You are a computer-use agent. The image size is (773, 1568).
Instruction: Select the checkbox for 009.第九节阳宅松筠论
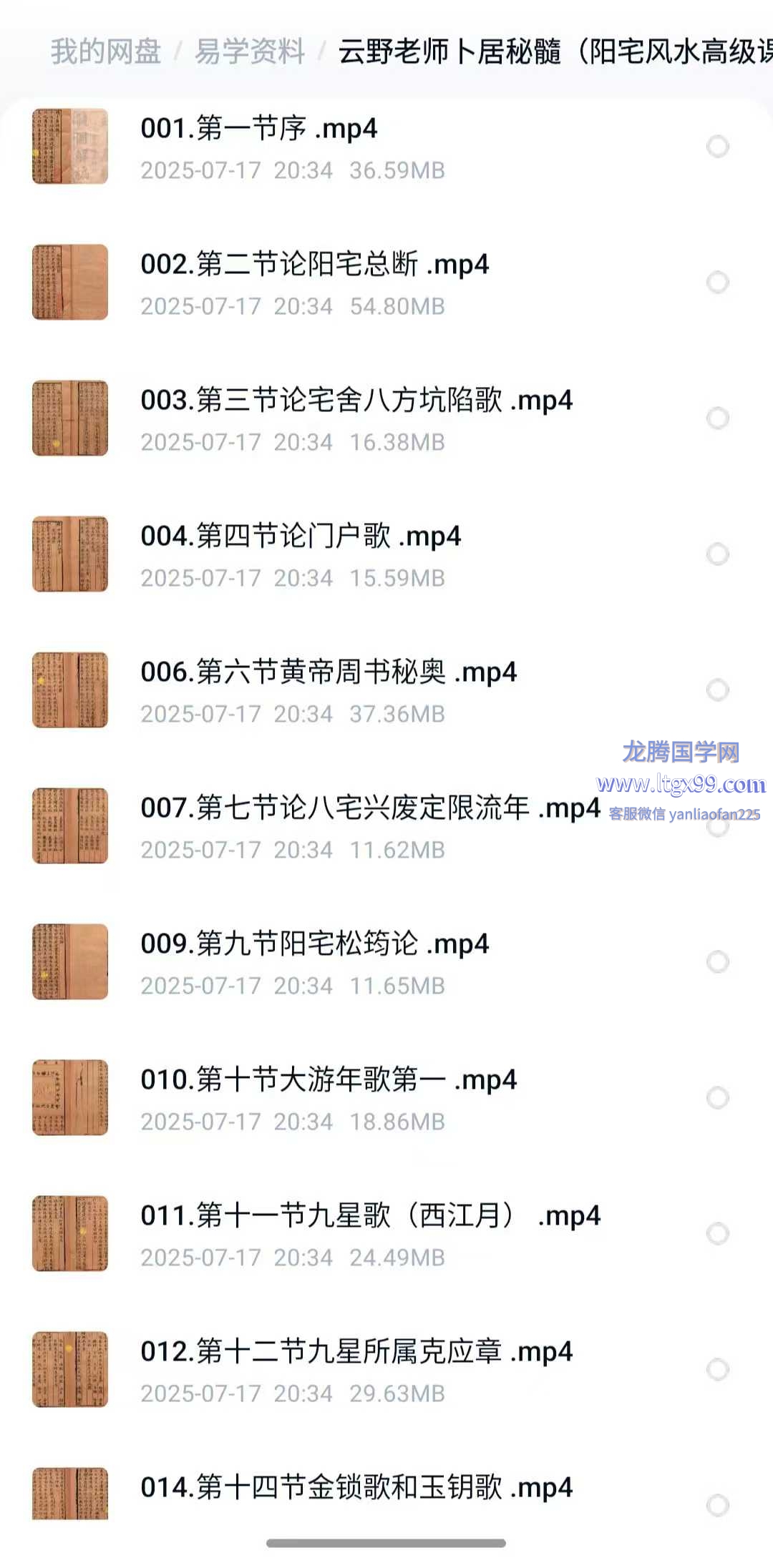[x=717, y=962]
